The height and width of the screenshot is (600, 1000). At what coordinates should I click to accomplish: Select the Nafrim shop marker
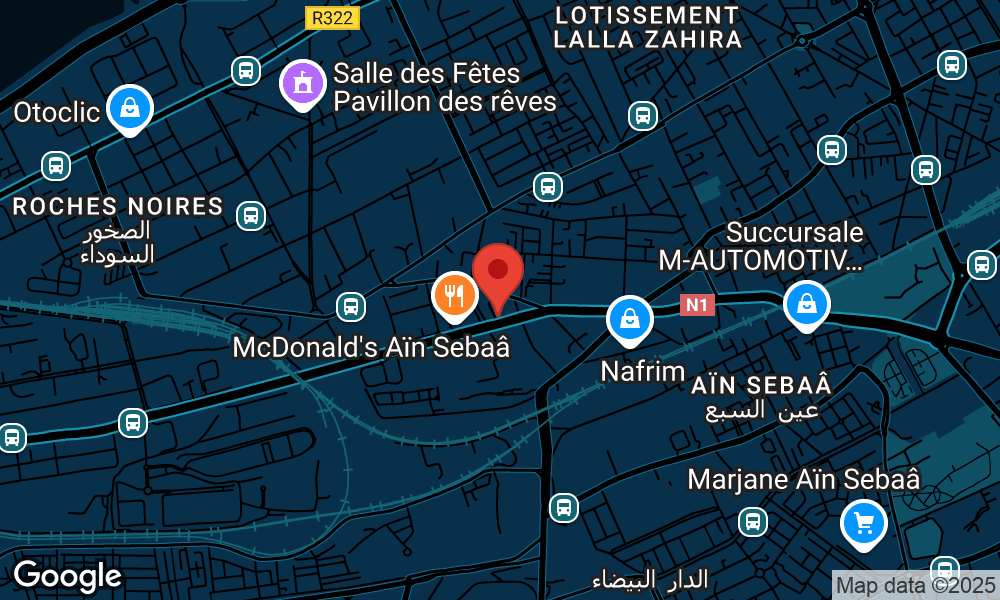click(x=630, y=319)
